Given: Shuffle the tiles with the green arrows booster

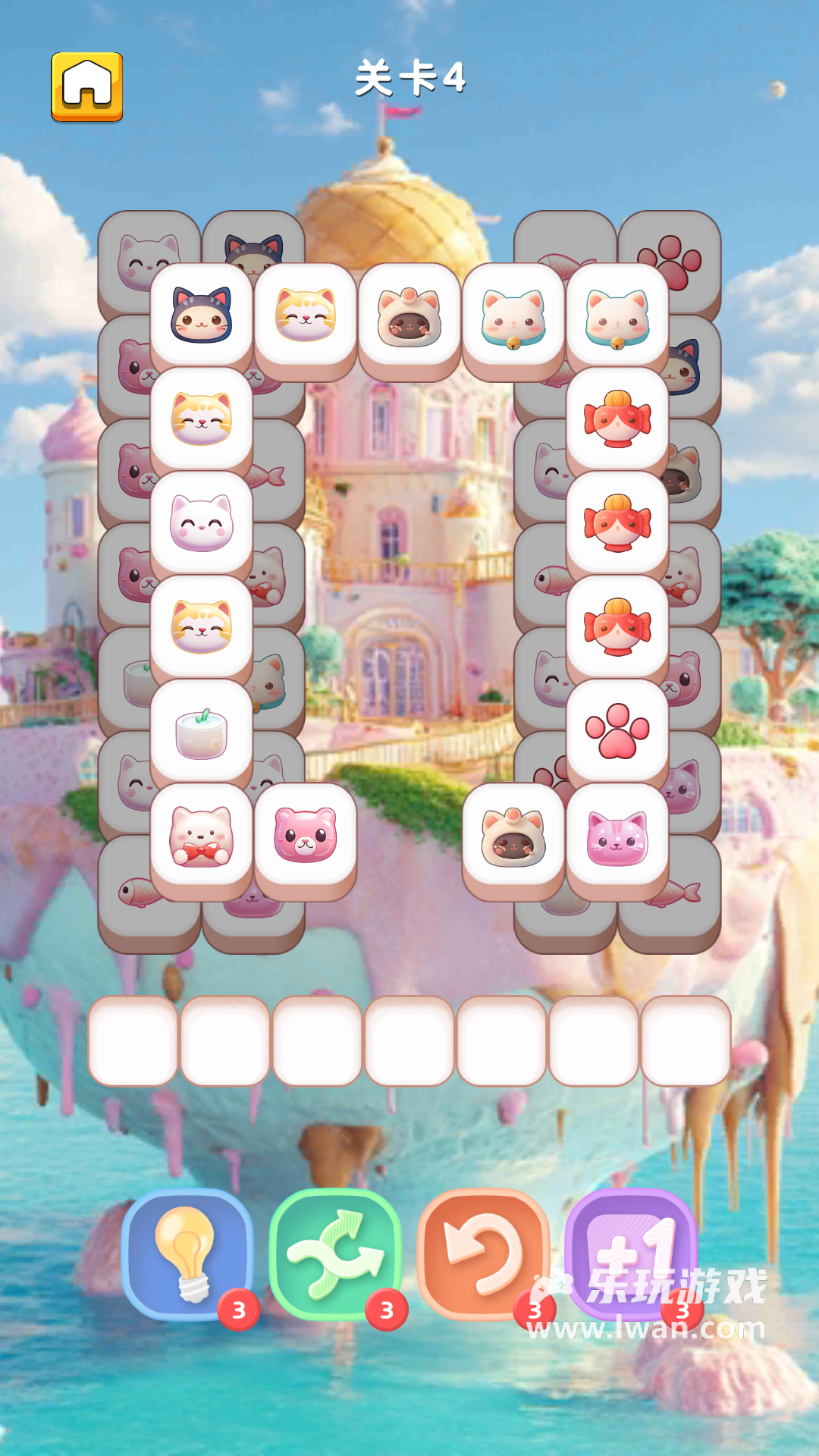Looking at the screenshot, I should coord(335,1253).
